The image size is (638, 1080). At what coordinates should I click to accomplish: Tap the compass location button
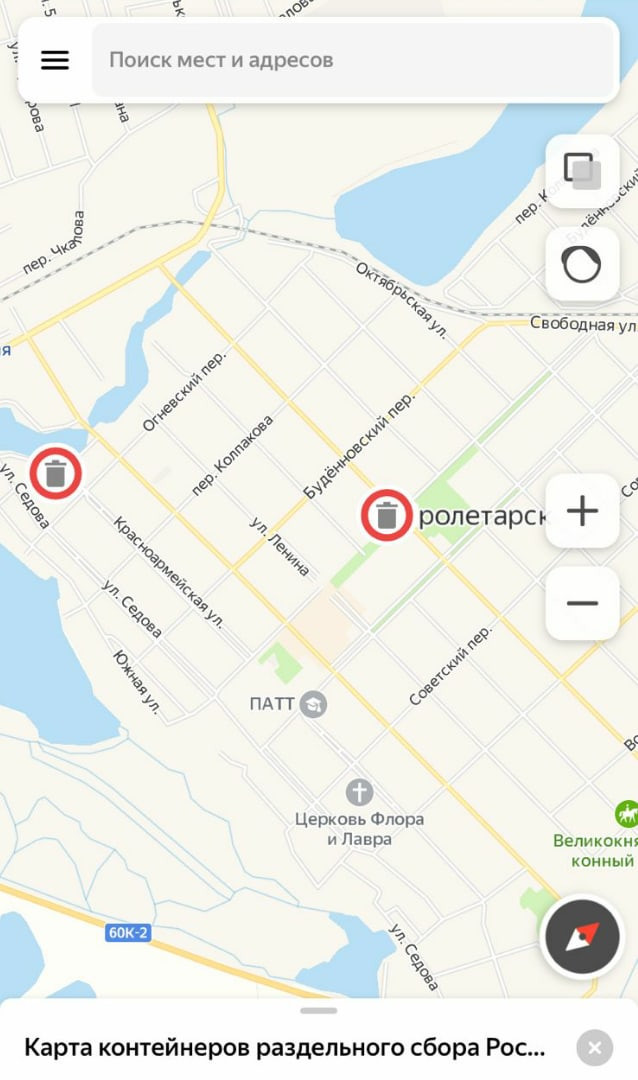pyautogui.click(x=582, y=937)
